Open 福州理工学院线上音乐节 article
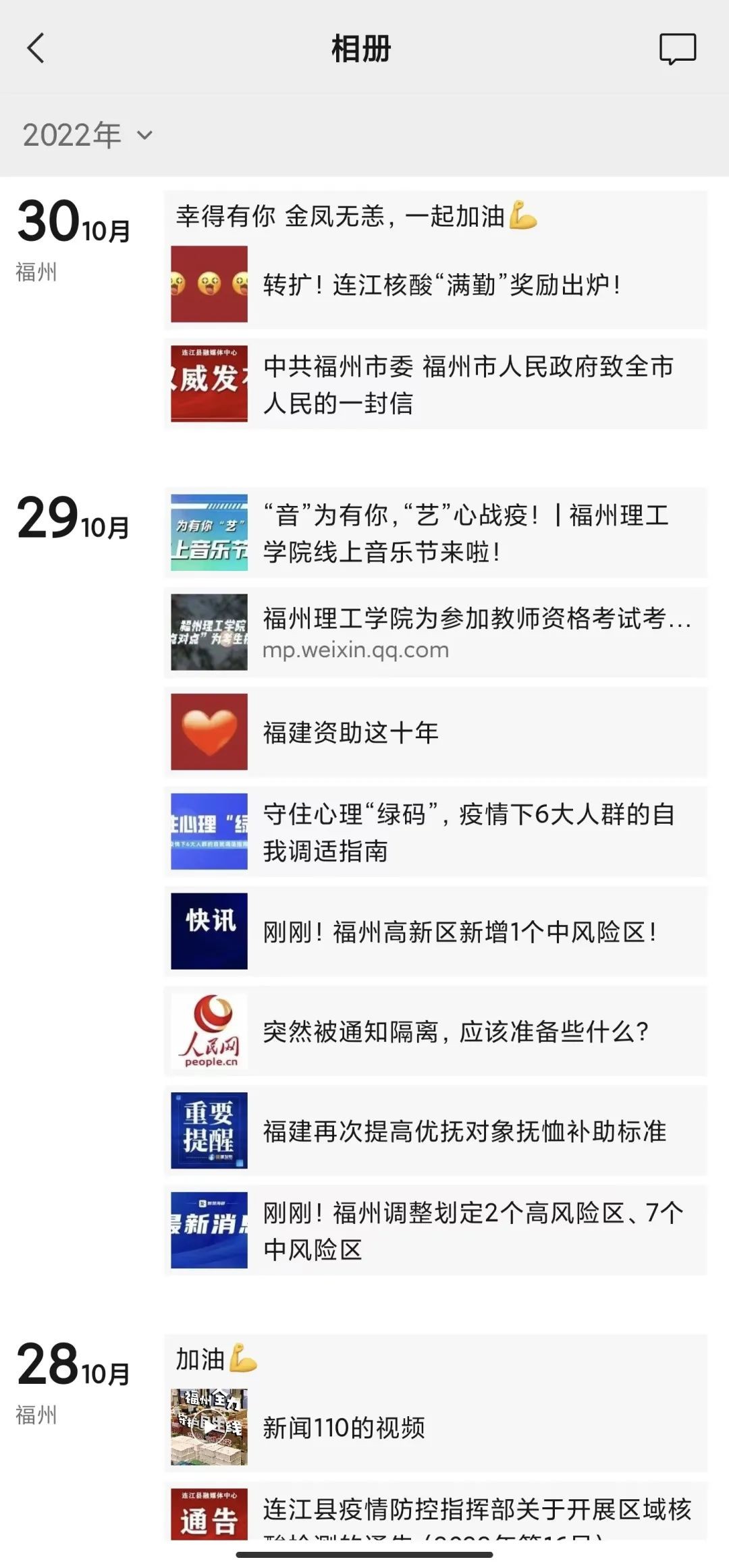The image size is (729, 1568). (x=435, y=532)
